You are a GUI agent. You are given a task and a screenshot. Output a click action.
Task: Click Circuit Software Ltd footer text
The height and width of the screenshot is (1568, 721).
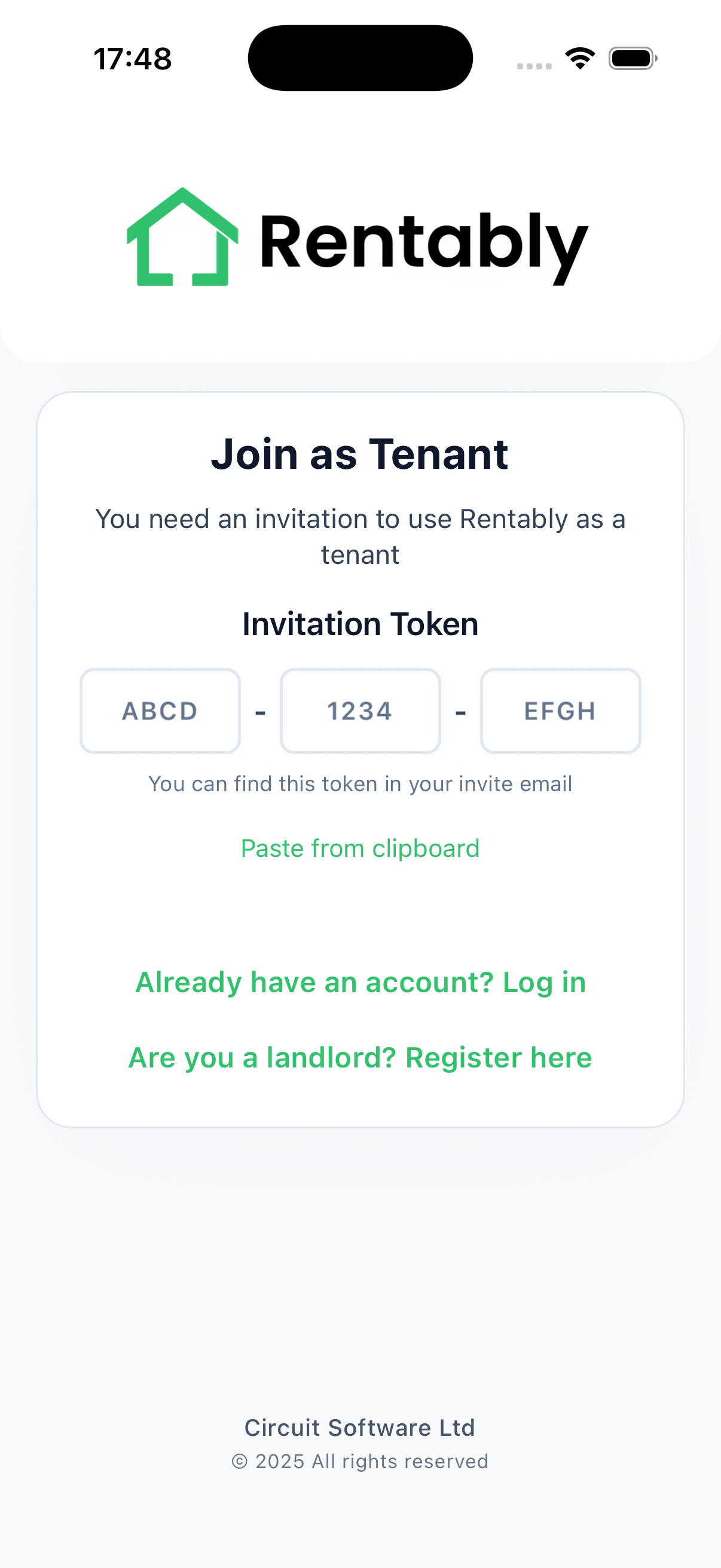(360, 1427)
